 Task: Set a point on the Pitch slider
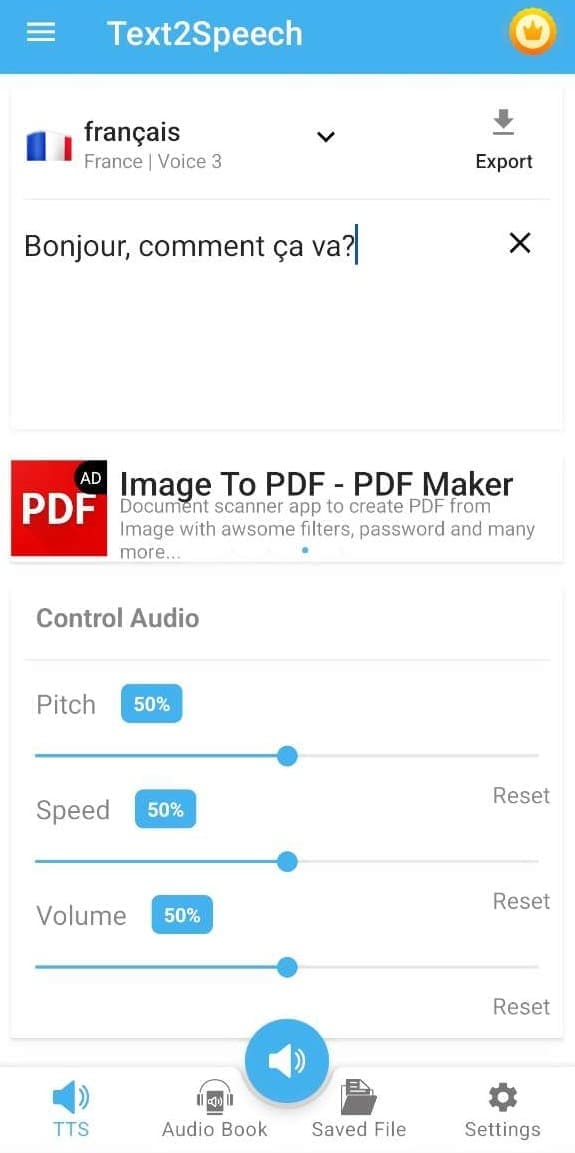pos(287,756)
